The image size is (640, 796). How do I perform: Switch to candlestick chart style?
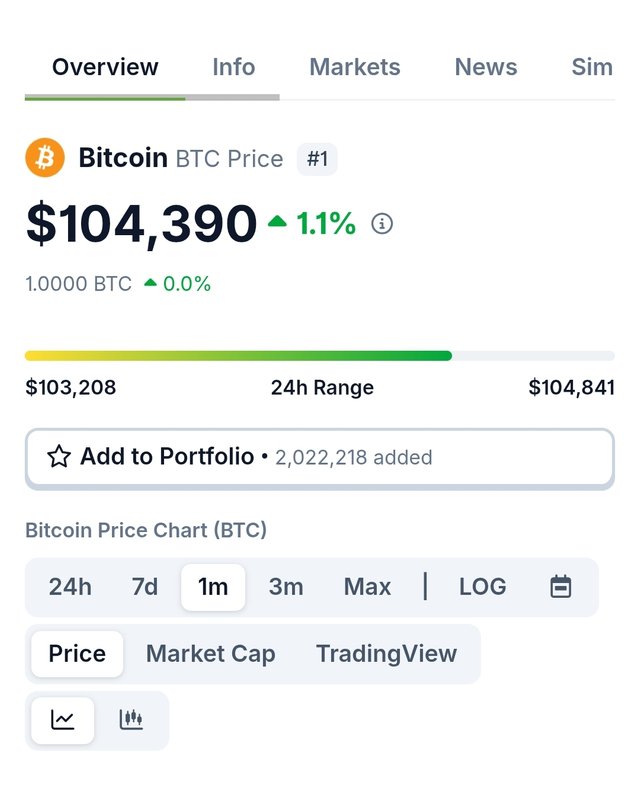[131, 720]
